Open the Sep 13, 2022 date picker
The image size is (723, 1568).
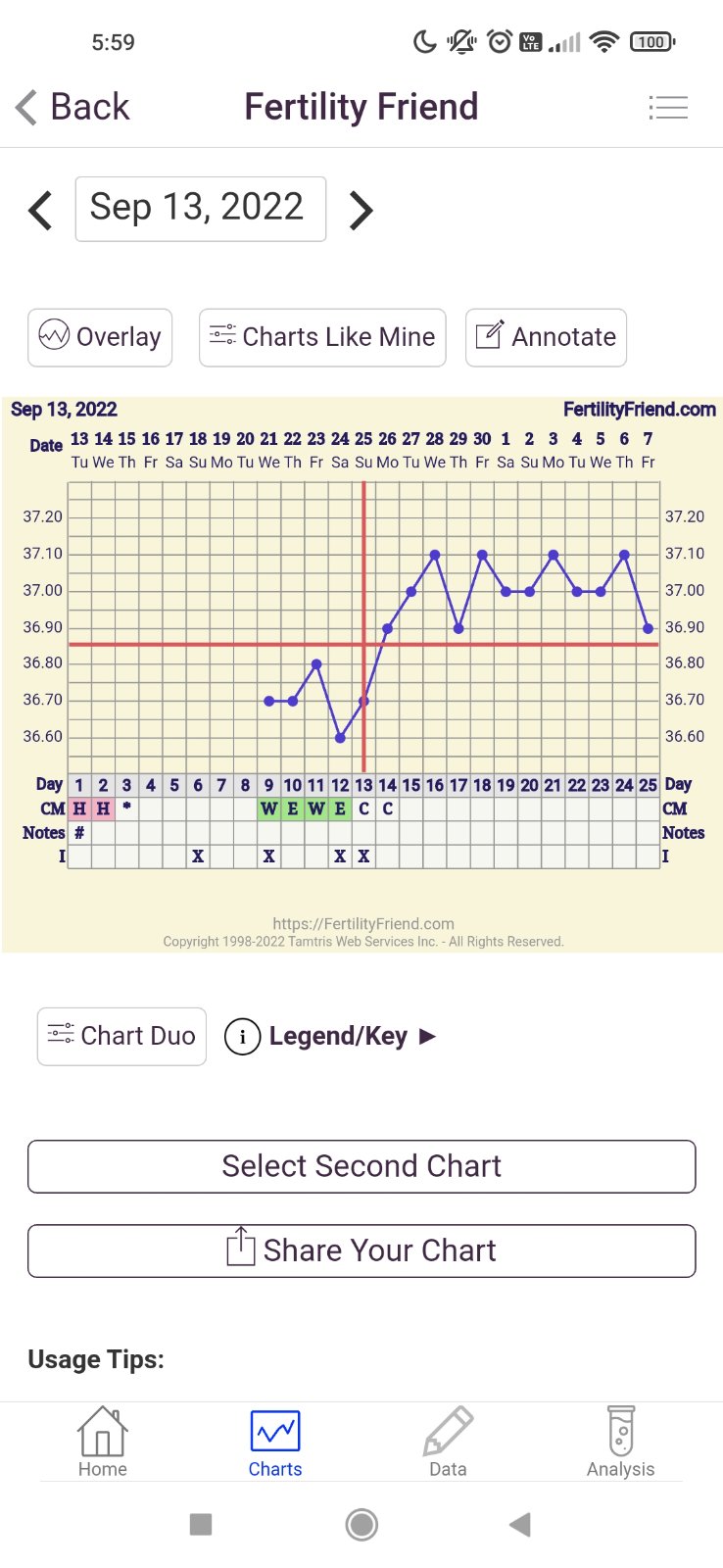(x=200, y=209)
